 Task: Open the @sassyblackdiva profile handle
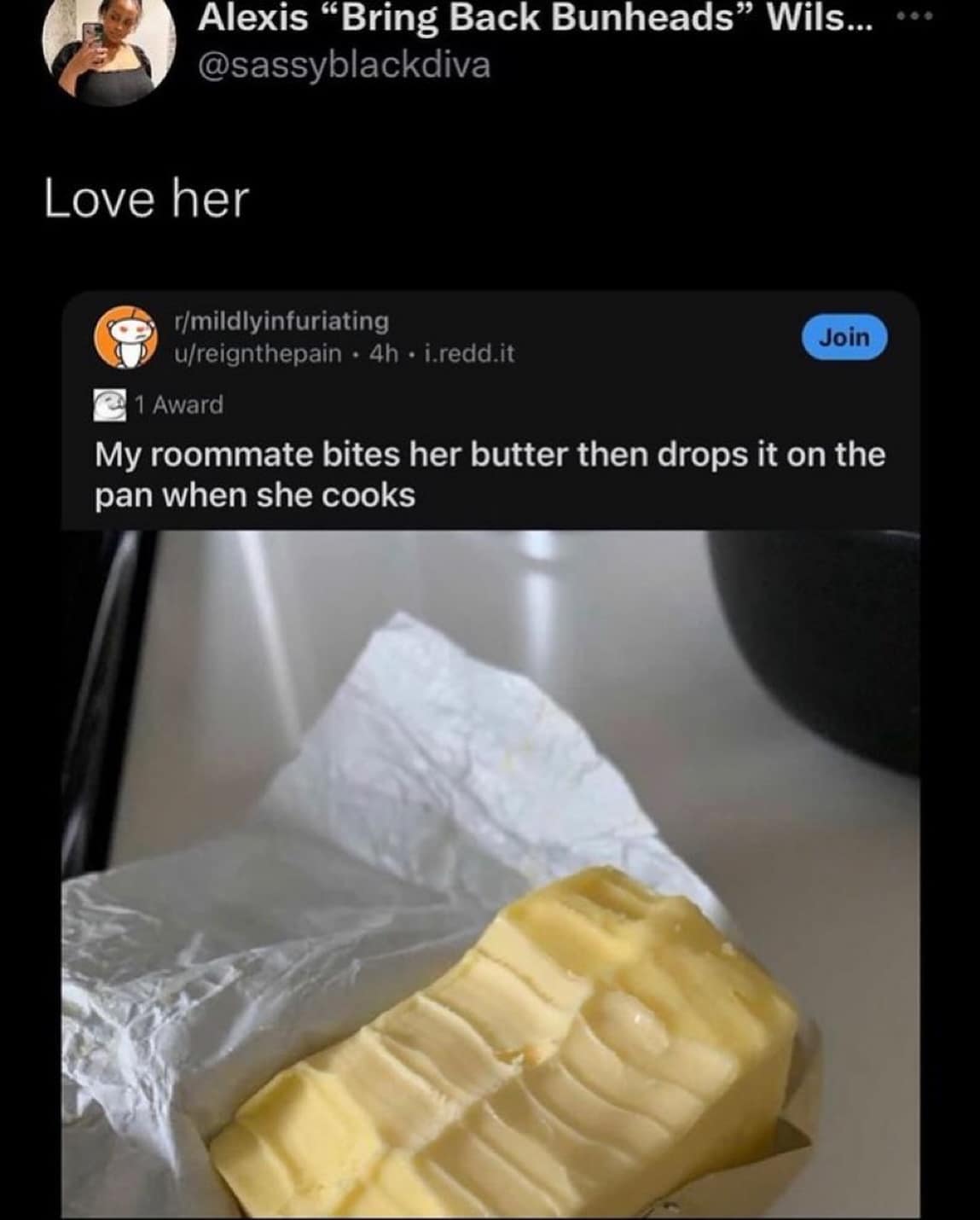pyautogui.click(x=344, y=66)
